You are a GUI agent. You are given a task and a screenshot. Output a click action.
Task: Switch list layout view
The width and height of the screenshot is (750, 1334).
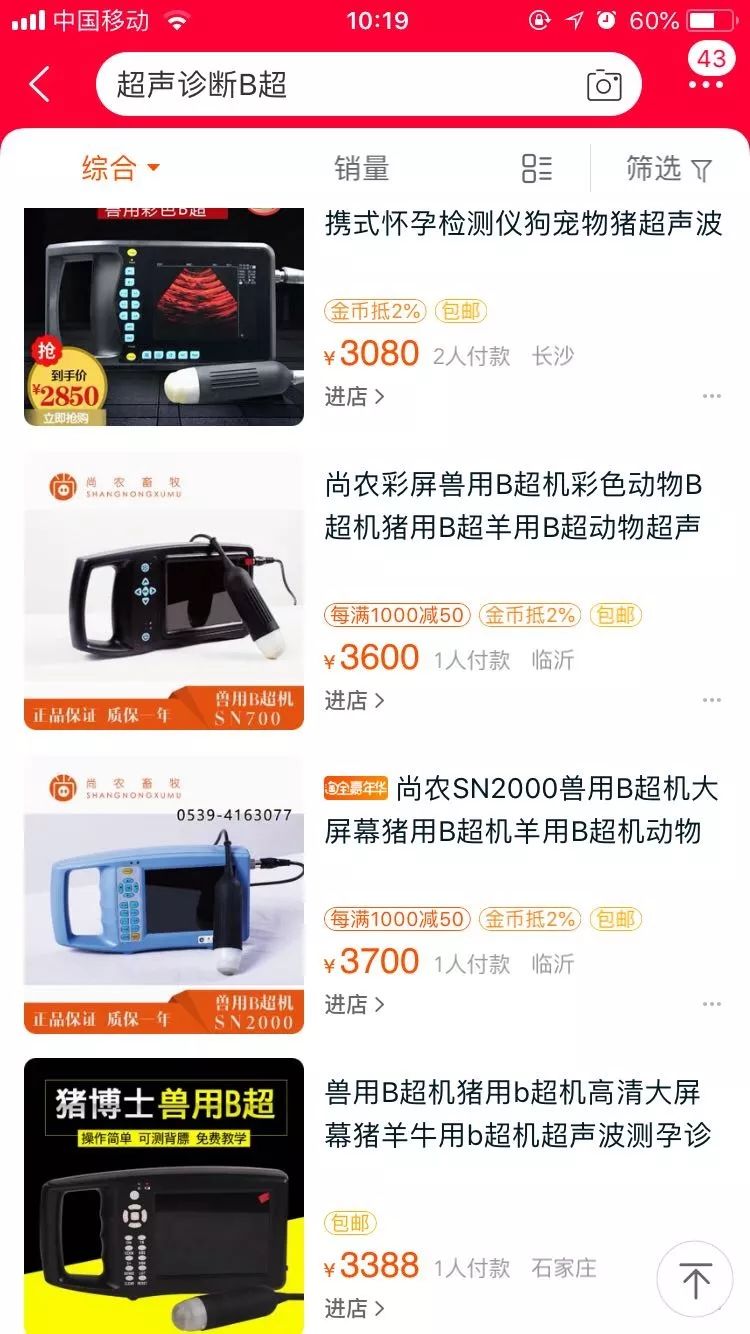pos(537,168)
